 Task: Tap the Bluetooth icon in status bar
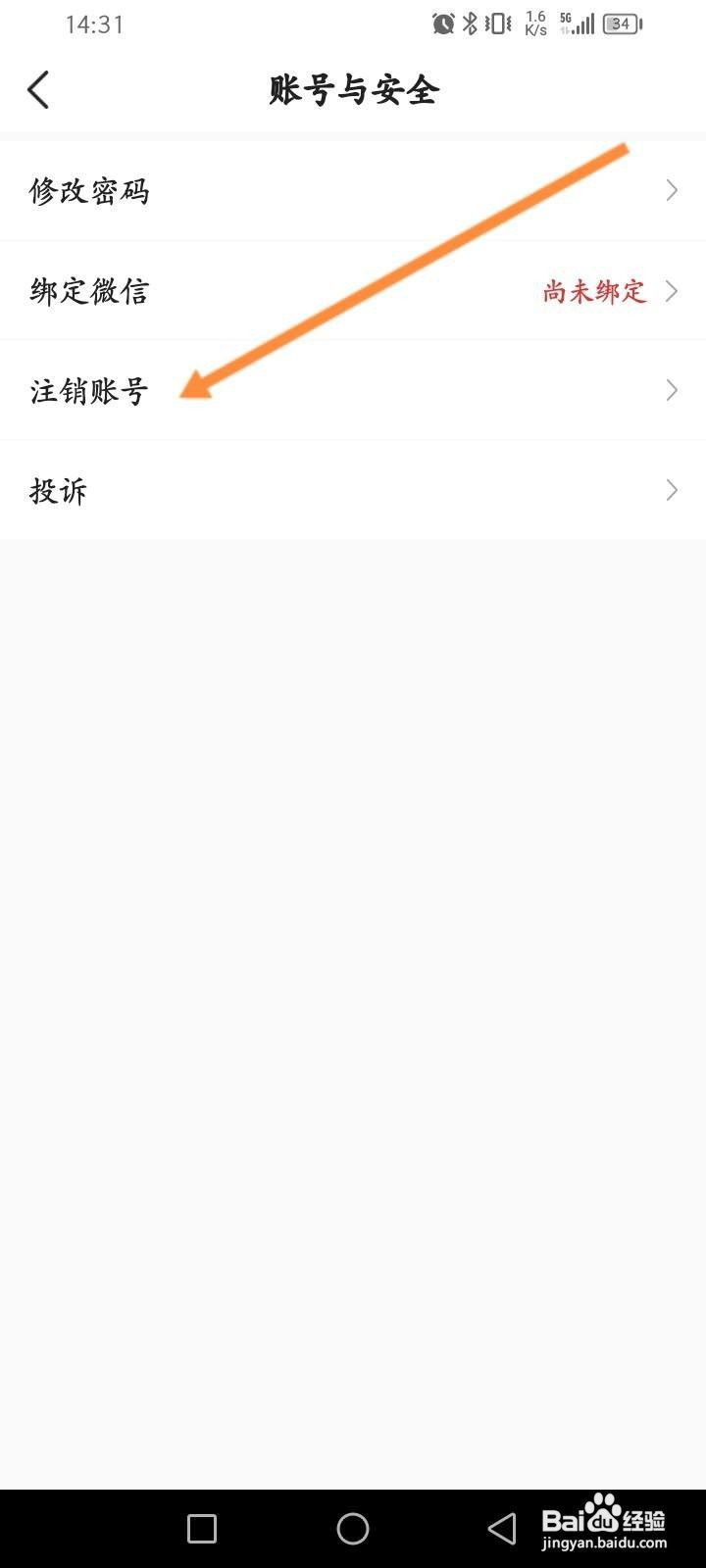(469, 22)
